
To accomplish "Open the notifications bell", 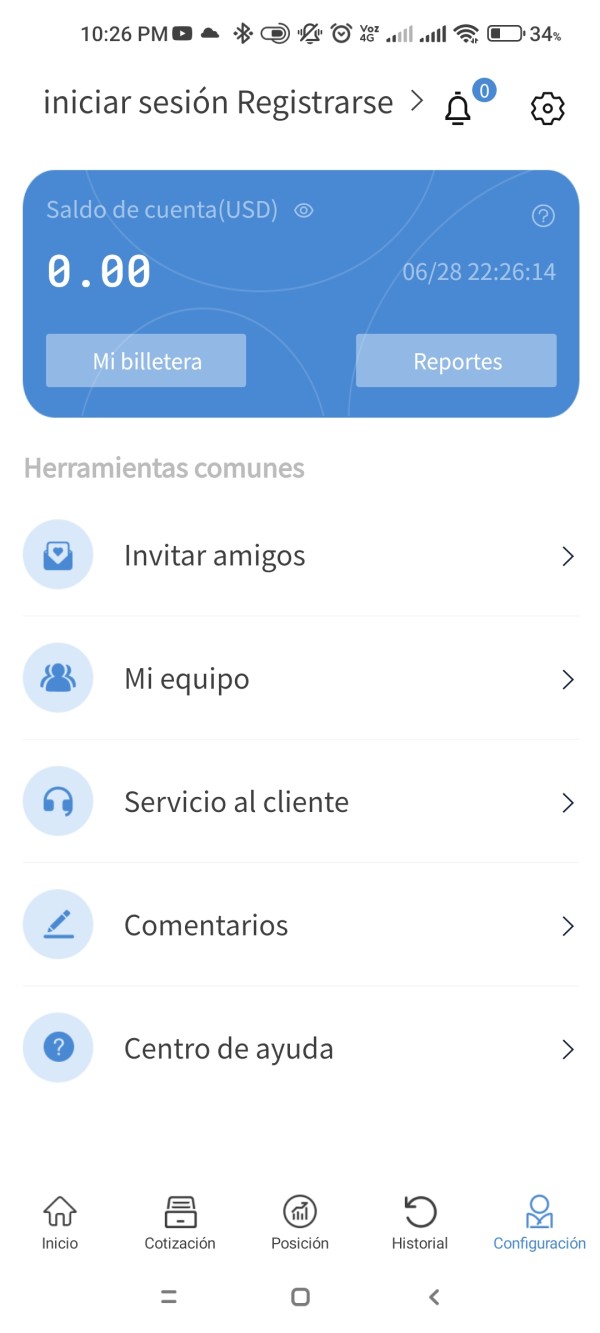I will coord(458,108).
